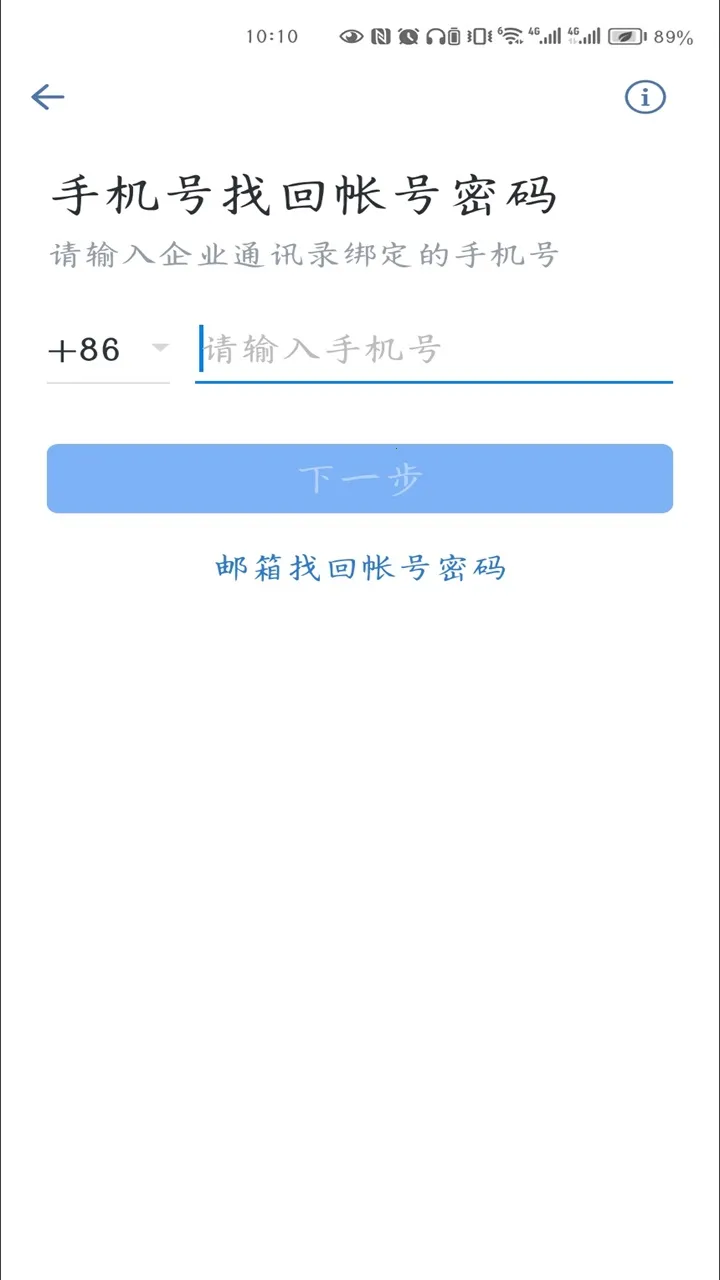Viewport: 720px width, 1280px height.
Task: Tap the back arrow to return
Action: coord(47,97)
